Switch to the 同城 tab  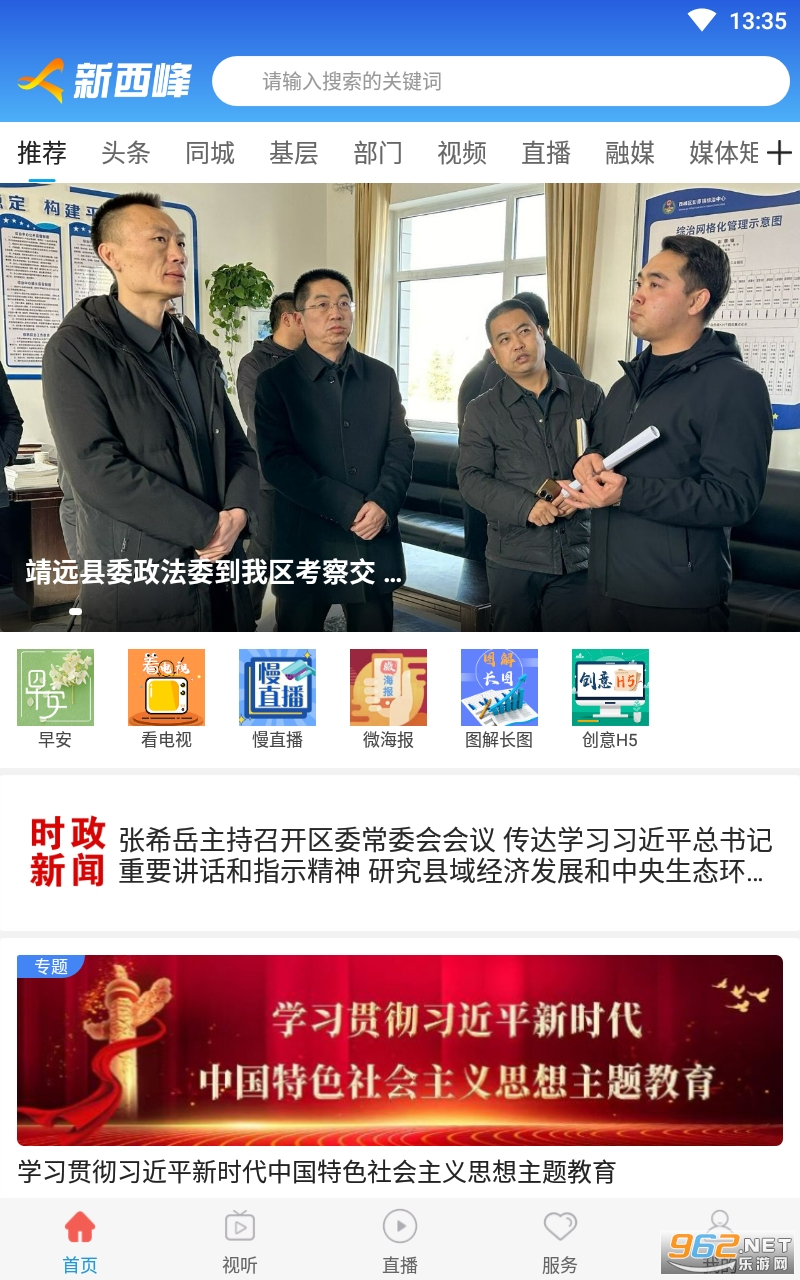[x=209, y=153]
